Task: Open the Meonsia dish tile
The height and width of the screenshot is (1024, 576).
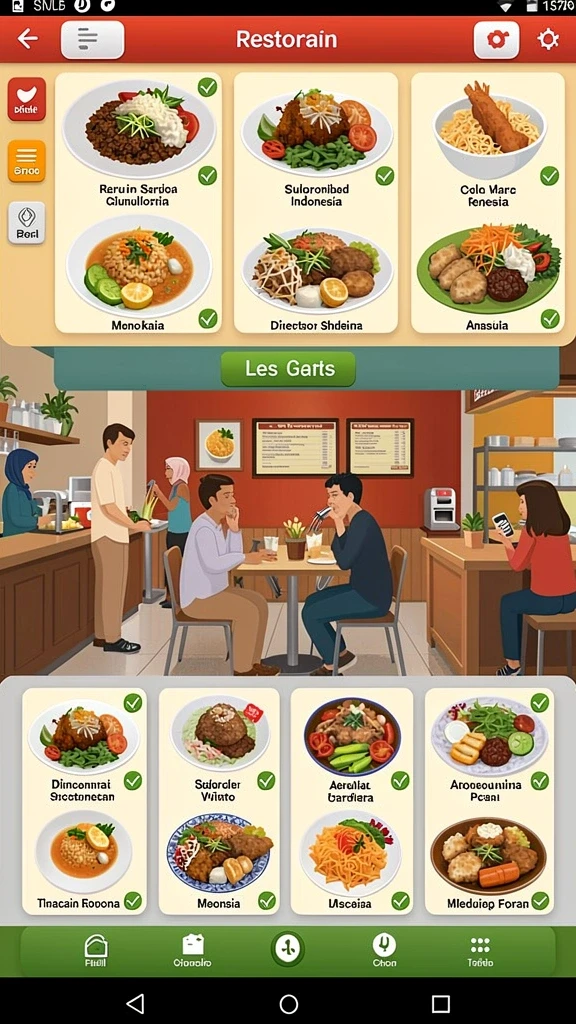Action: (219, 862)
